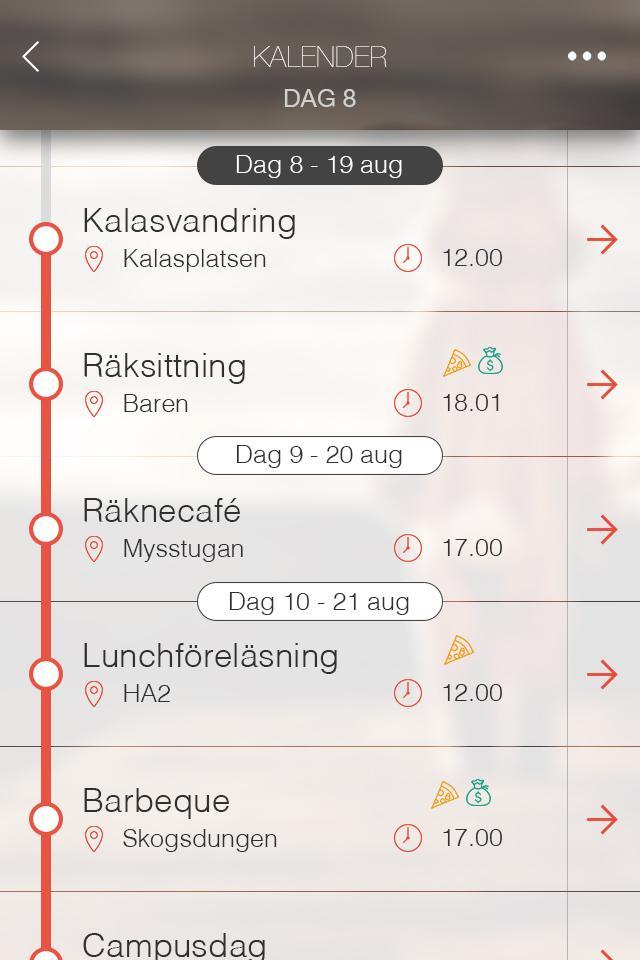Open the Räknecafé event
Viewport: 640px width, 960px height.
(x=601, y=530)
